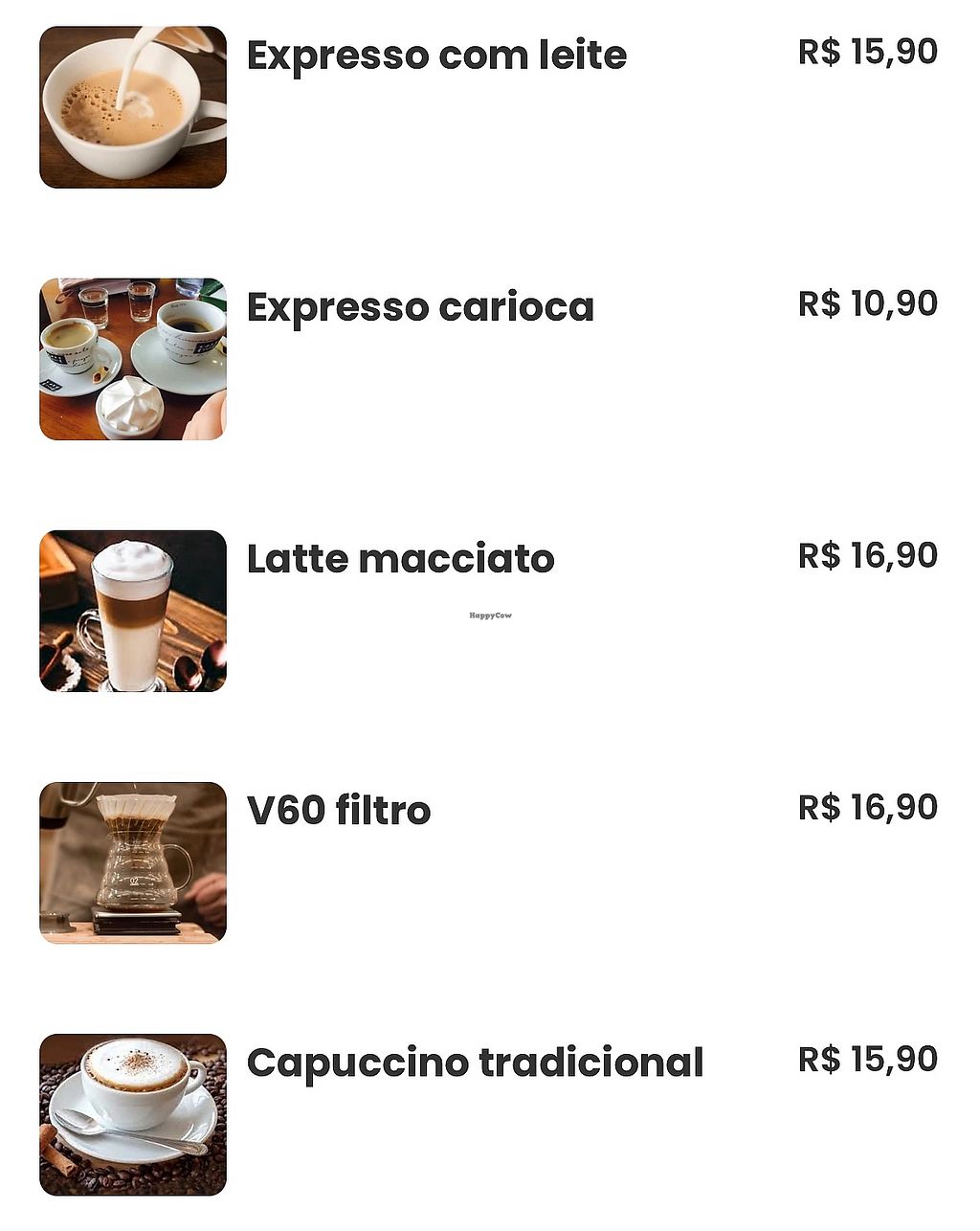Viewport: 980px width, 1231px height.
Task: Open the Expresso com leite item
Action: click(436, 56)
